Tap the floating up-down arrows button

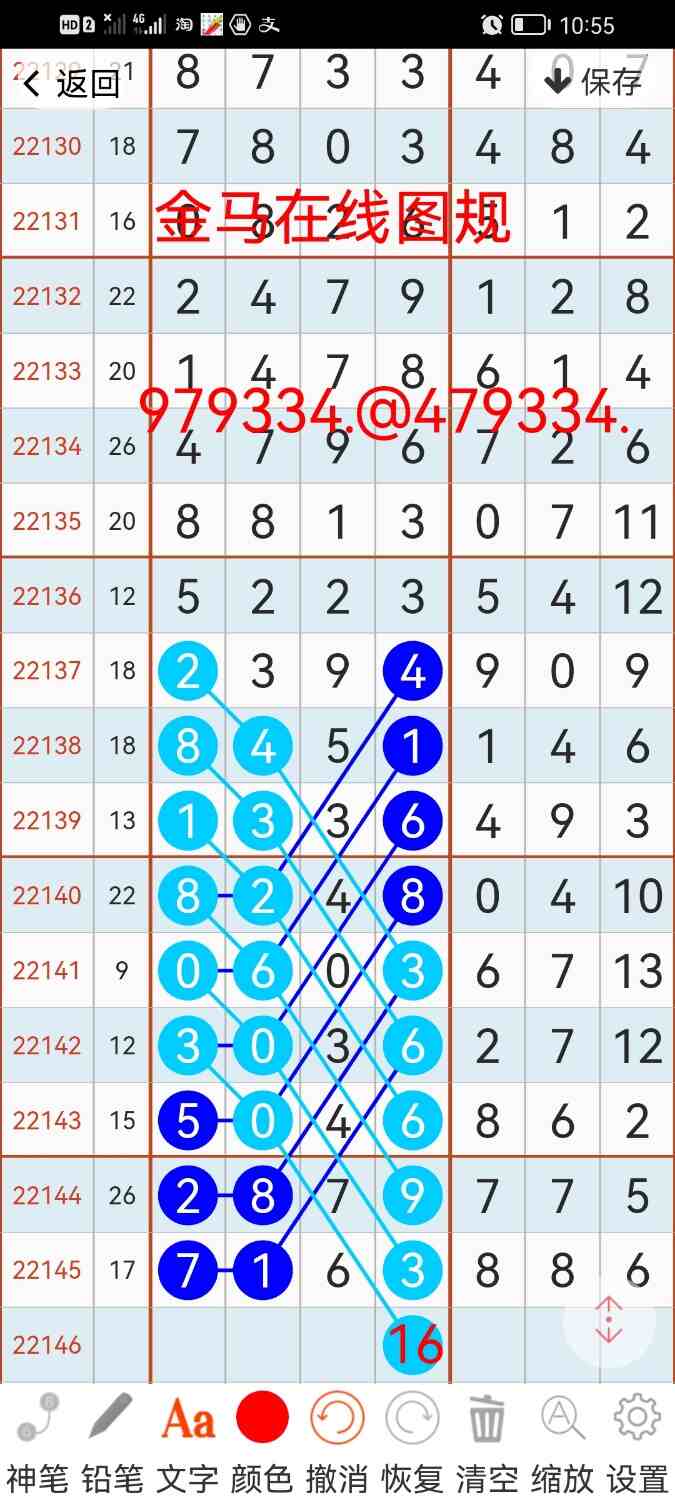(x=609, y=1321)
